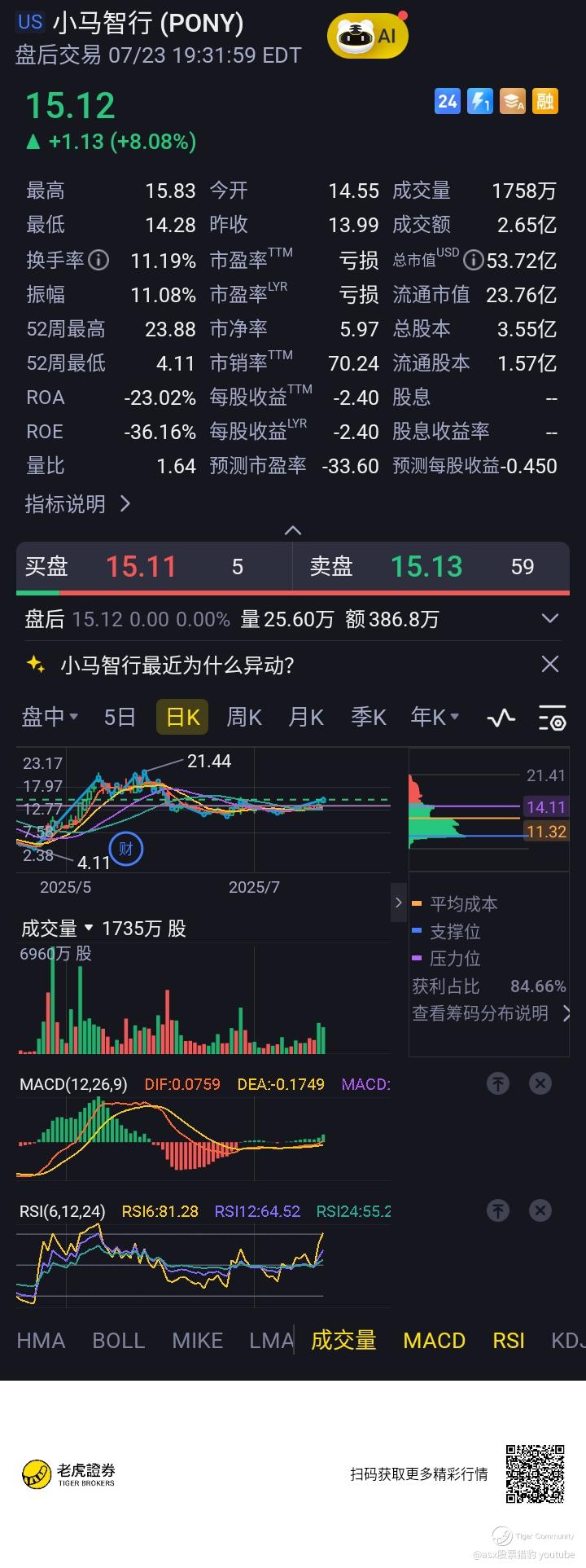Select the 周K chart tab
The width and height of the screenshot is (586, 1568).
pyautogui.click(x=243, y=717)
